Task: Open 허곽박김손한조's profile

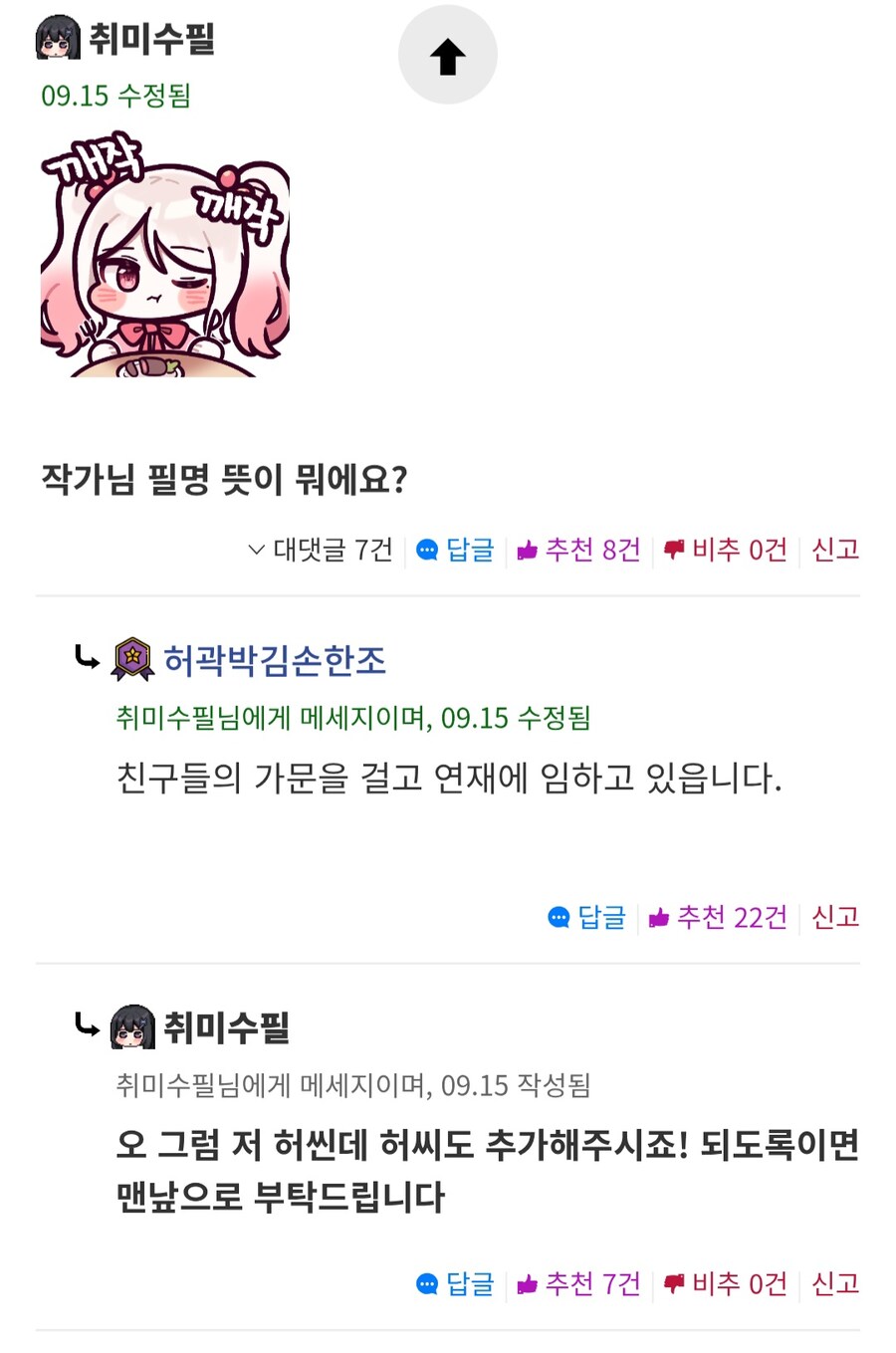Action: coord(274,660)
